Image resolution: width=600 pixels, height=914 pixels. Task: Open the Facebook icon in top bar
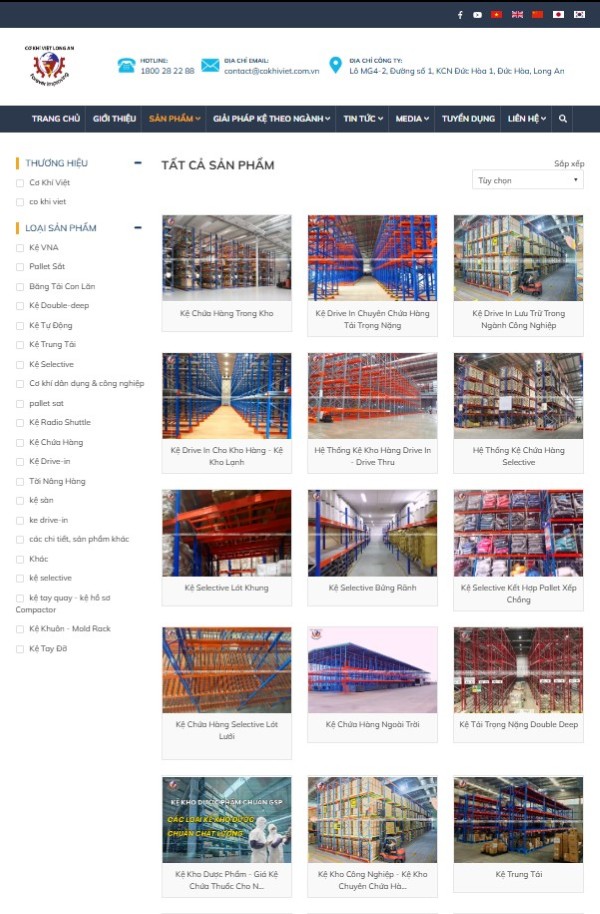point(460,15)
